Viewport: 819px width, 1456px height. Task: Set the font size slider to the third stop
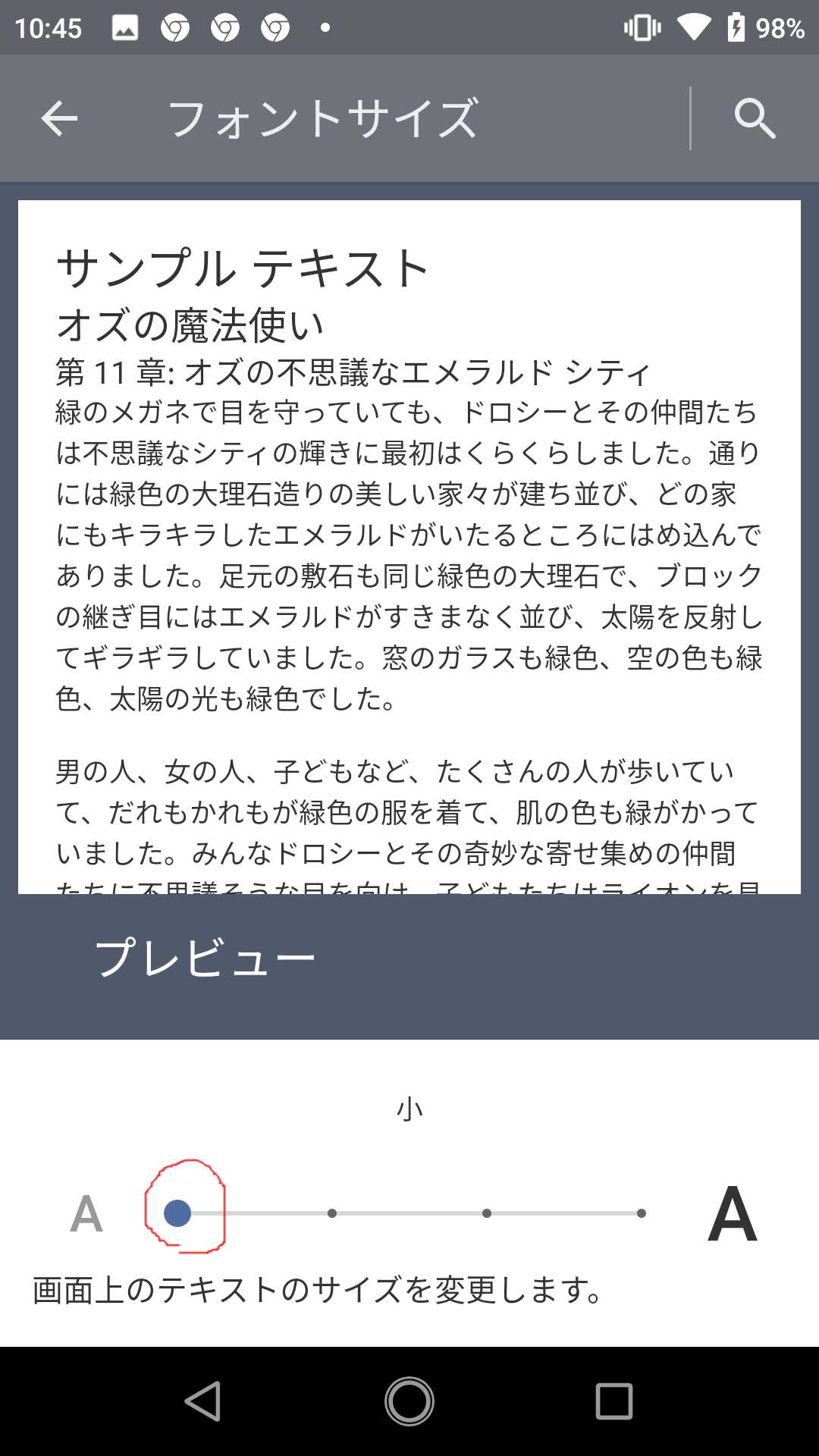(x=487, y=1213)
